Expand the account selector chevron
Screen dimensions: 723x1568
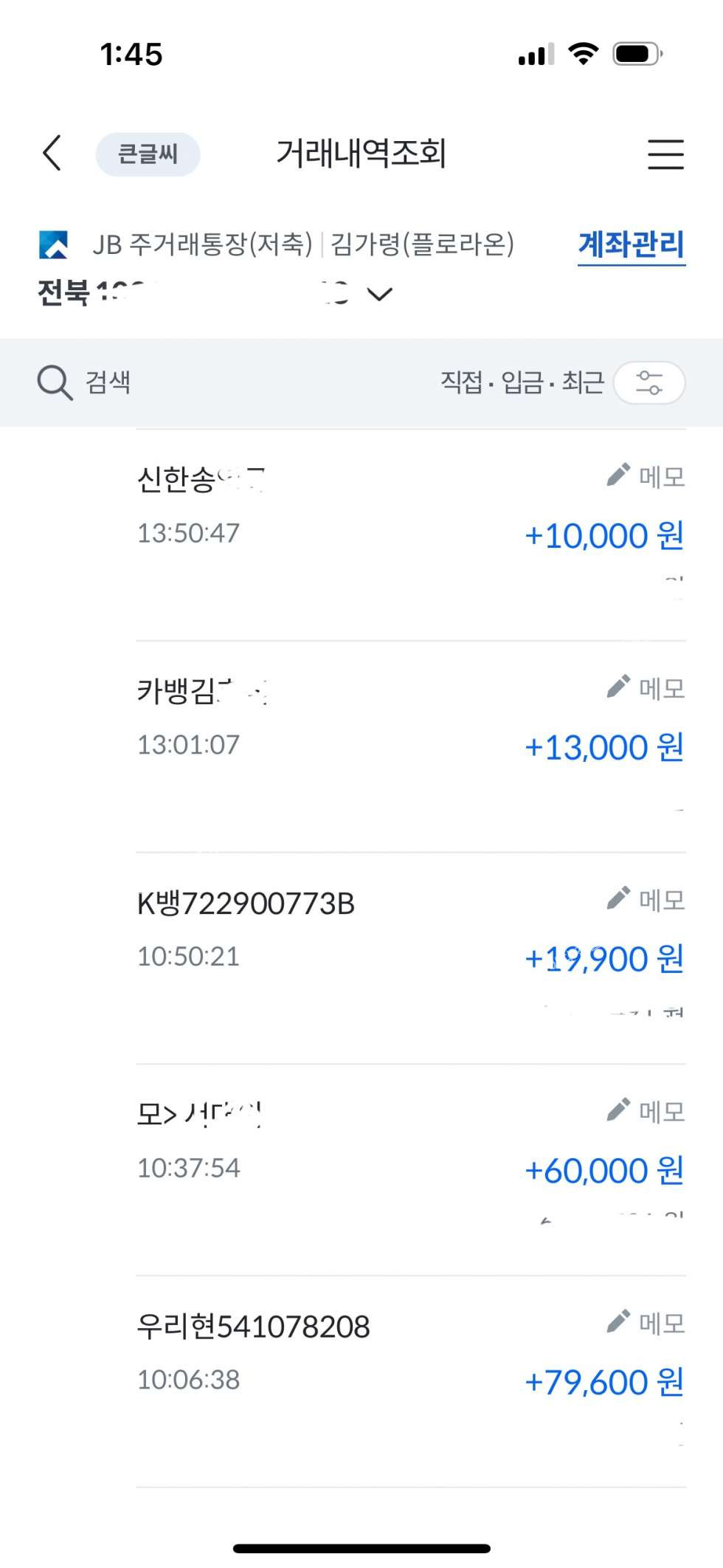click(380, 295)
